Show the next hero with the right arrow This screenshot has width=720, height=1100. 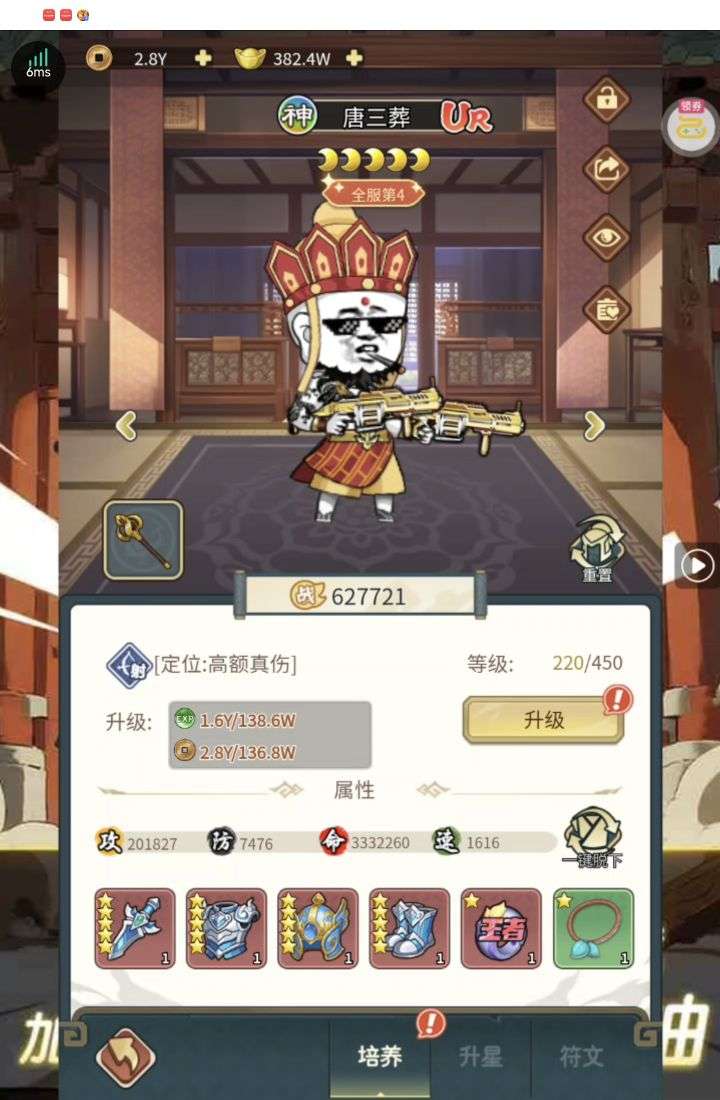(594, 426)
